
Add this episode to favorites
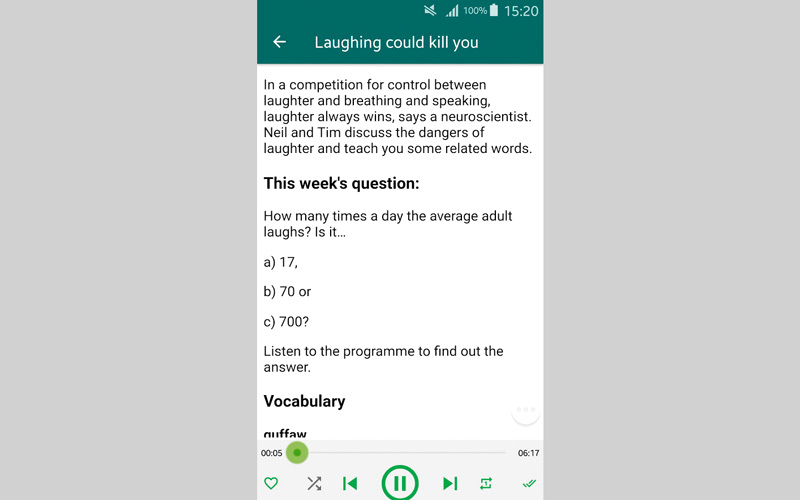point(271,484)
